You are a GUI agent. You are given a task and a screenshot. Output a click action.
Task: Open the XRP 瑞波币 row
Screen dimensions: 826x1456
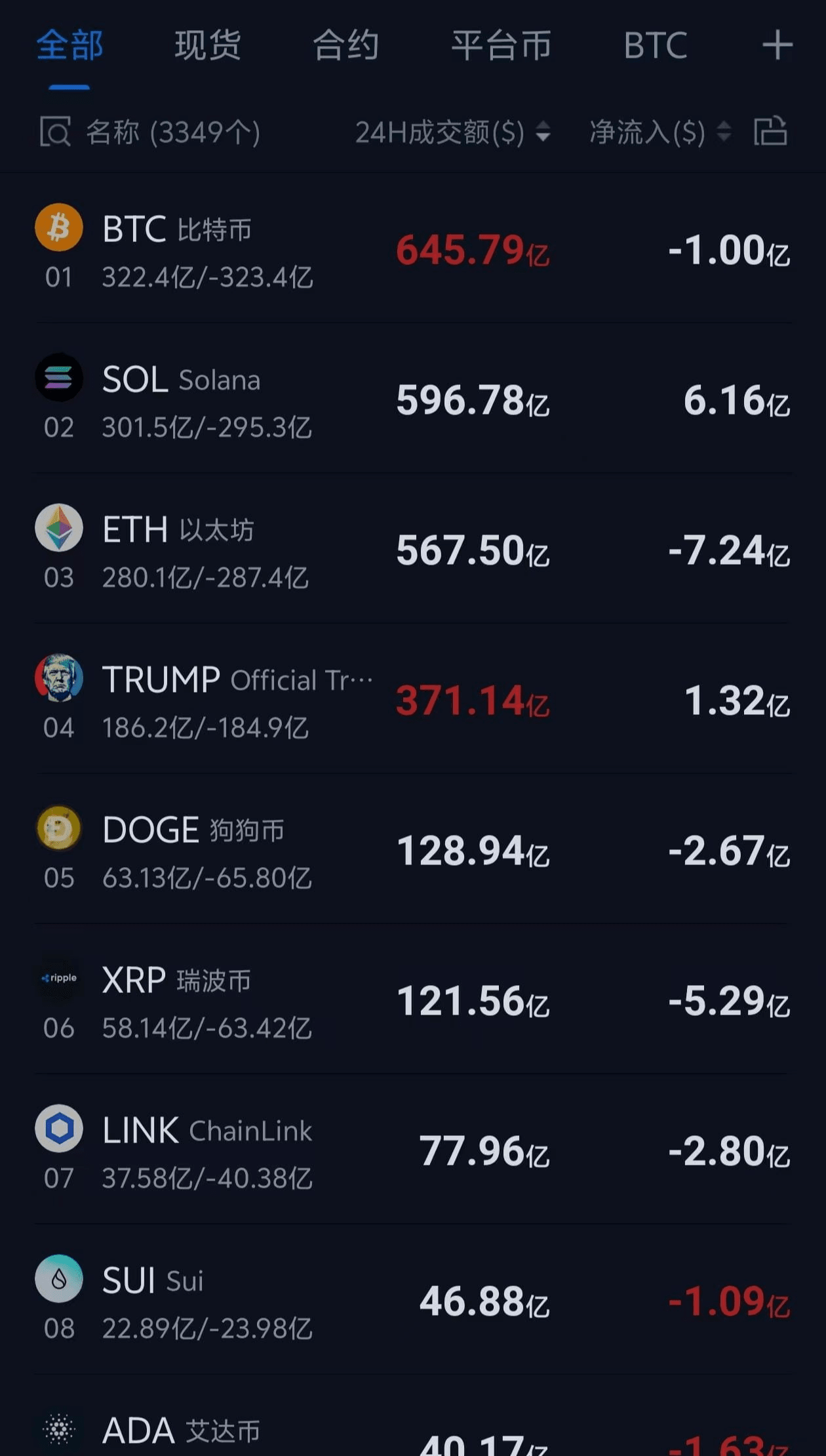pyautogui.click(x=413, y=999)
